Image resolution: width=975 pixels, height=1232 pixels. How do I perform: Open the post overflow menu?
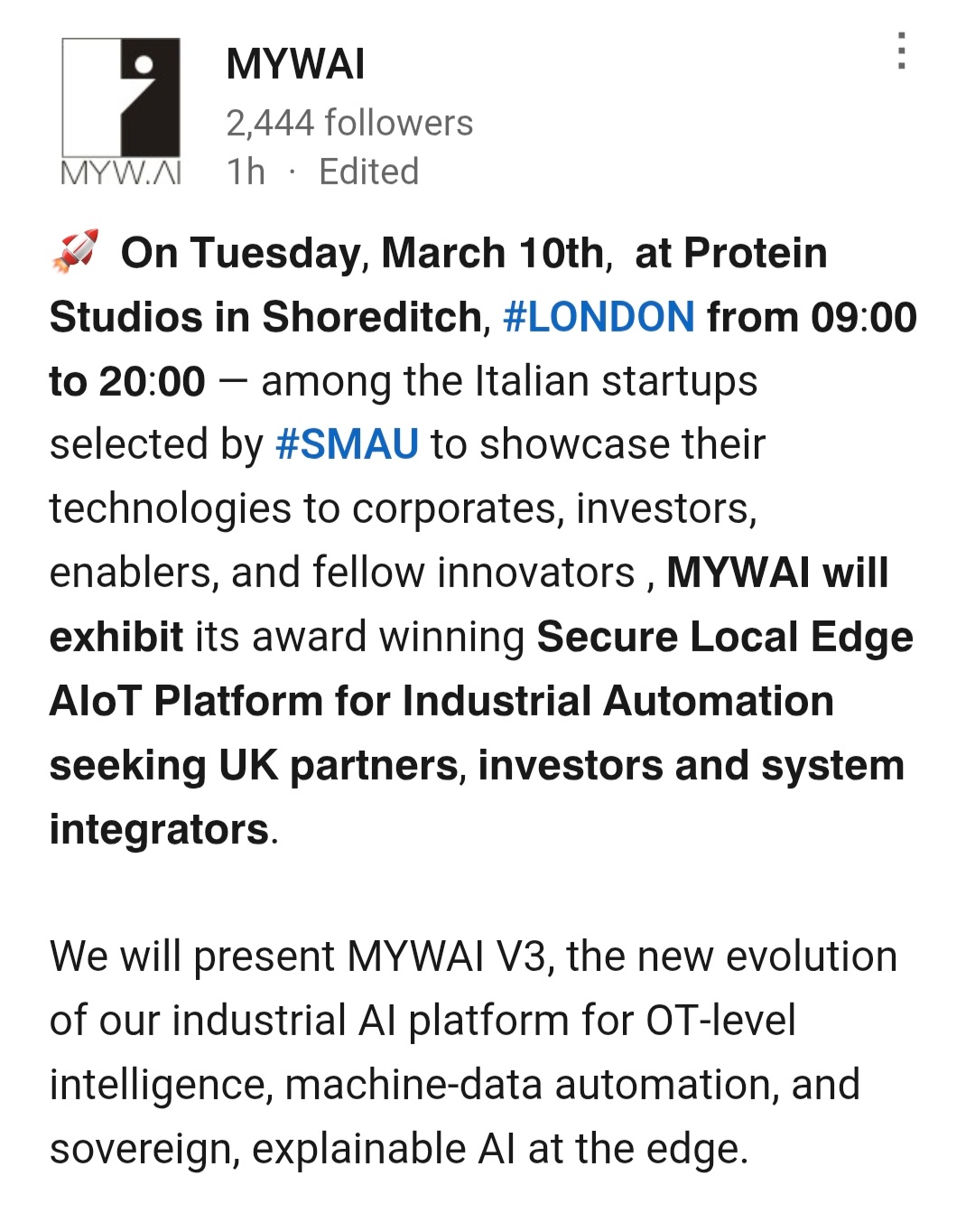click(901, 51)
